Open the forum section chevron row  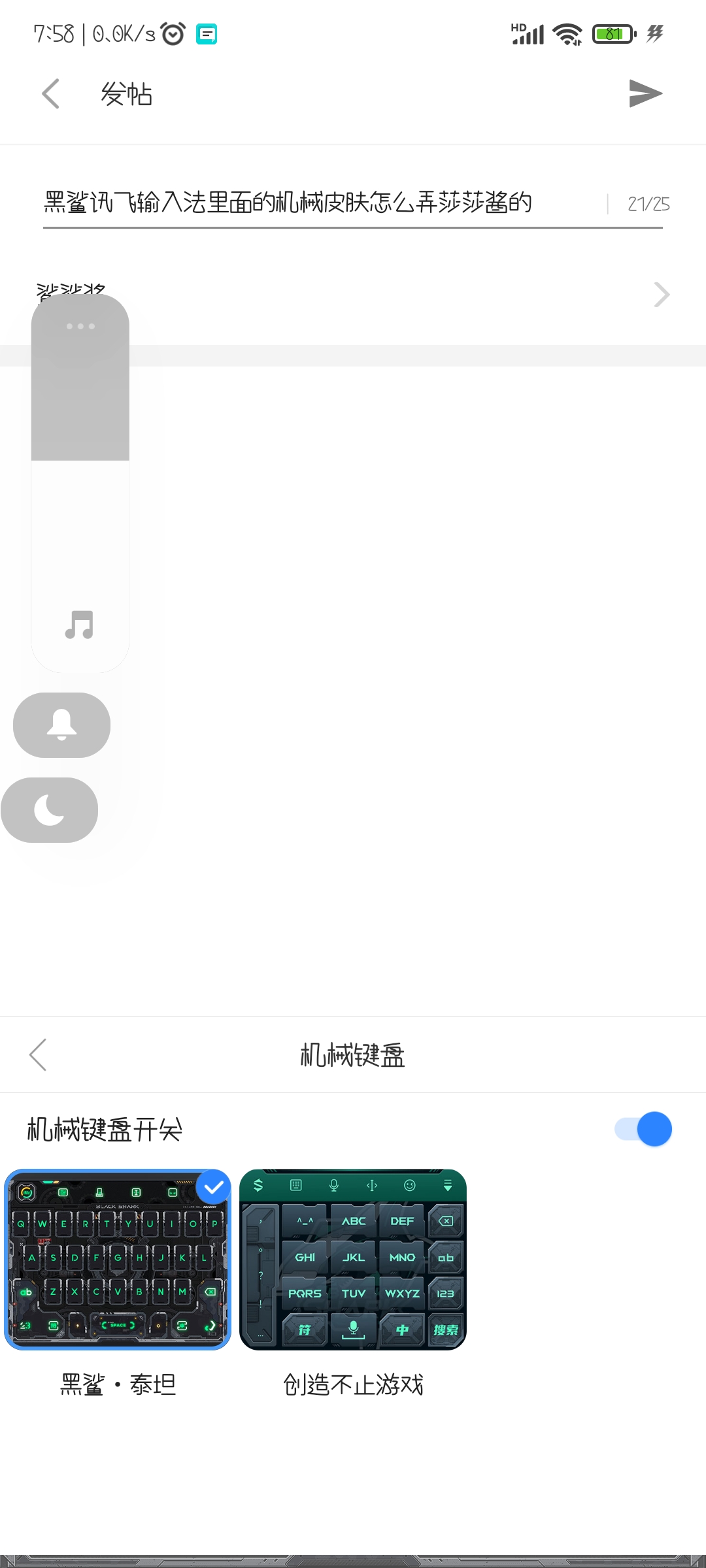pos(353,295)
